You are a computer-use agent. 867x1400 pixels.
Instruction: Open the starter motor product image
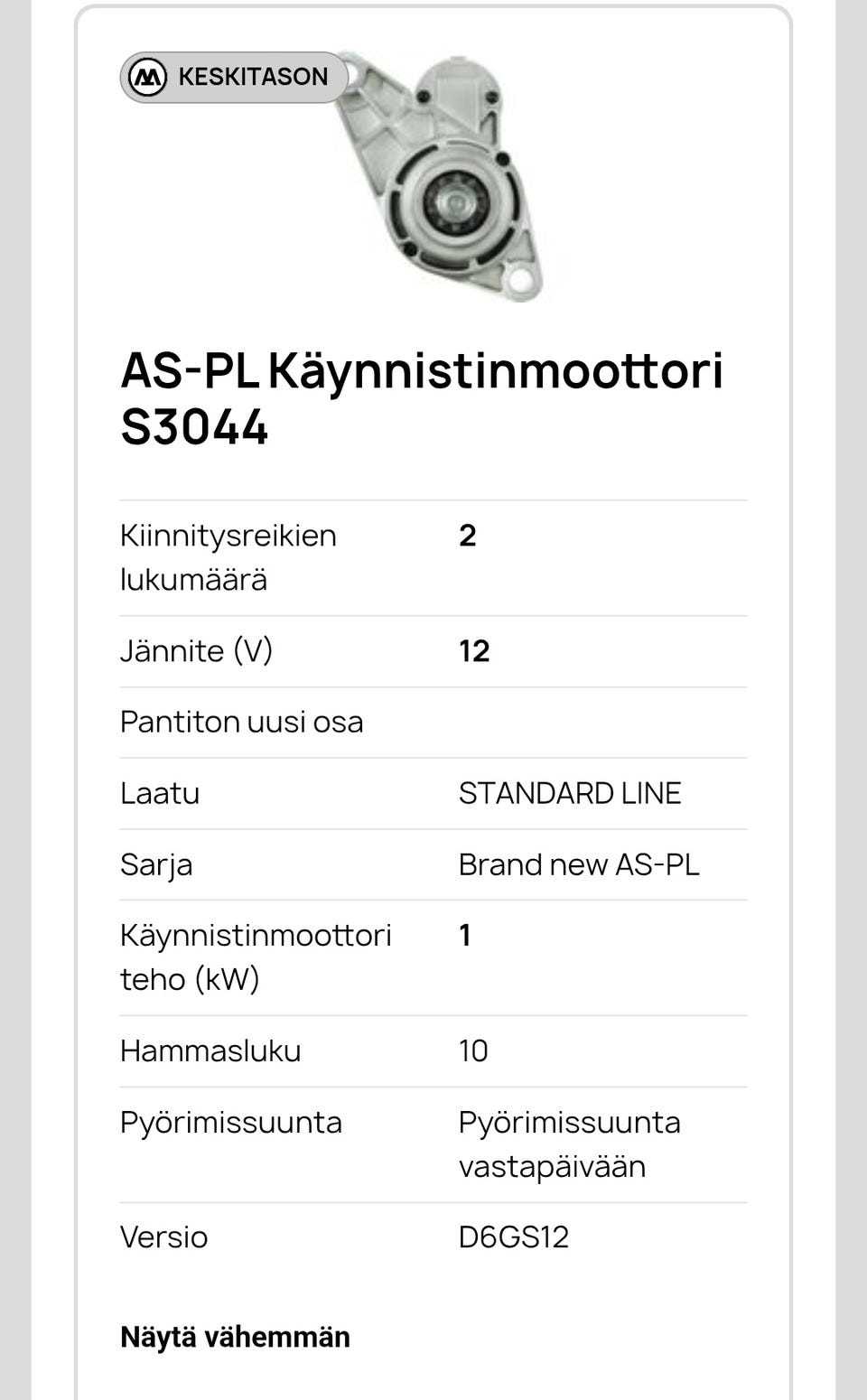click(435, 176)
